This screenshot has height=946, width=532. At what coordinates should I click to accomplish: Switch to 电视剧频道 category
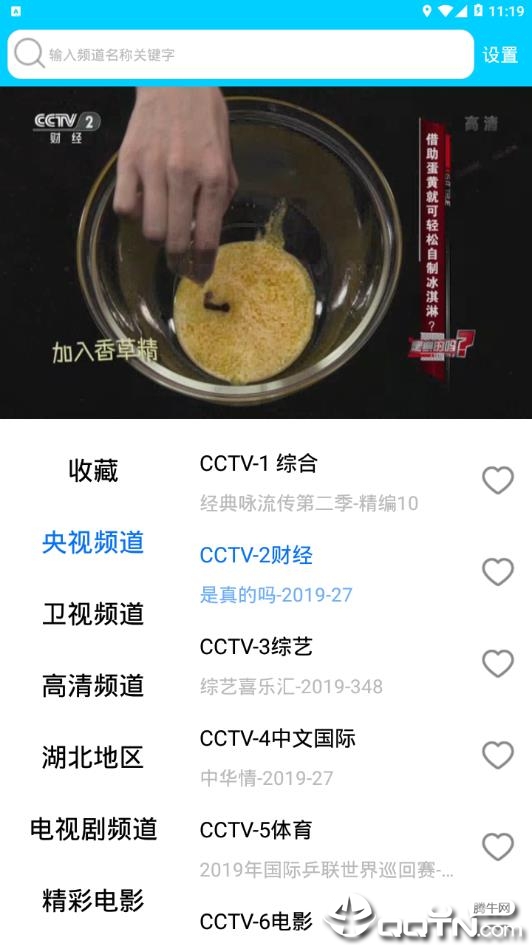point(93,829)
